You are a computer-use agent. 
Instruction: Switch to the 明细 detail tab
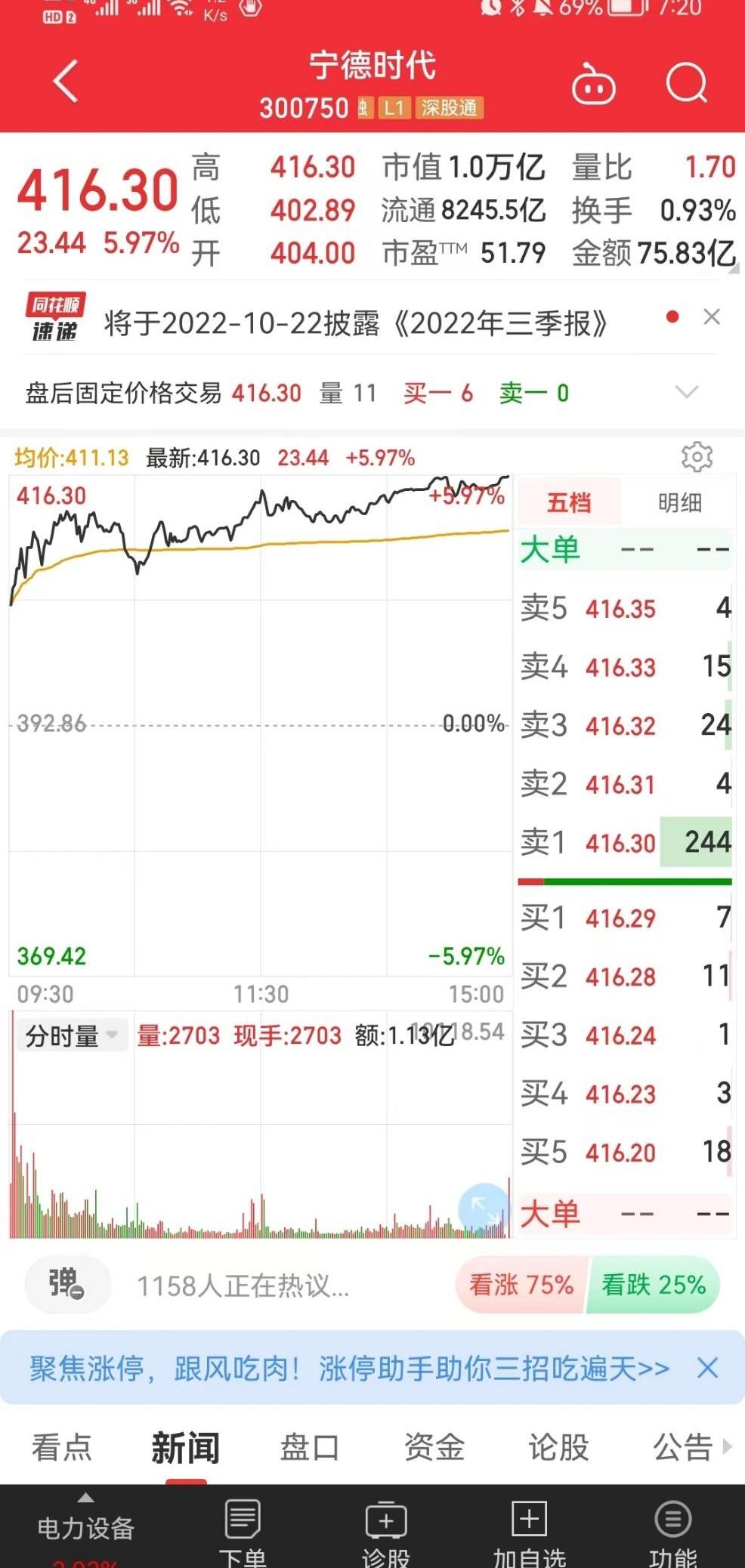coord(679,502)
